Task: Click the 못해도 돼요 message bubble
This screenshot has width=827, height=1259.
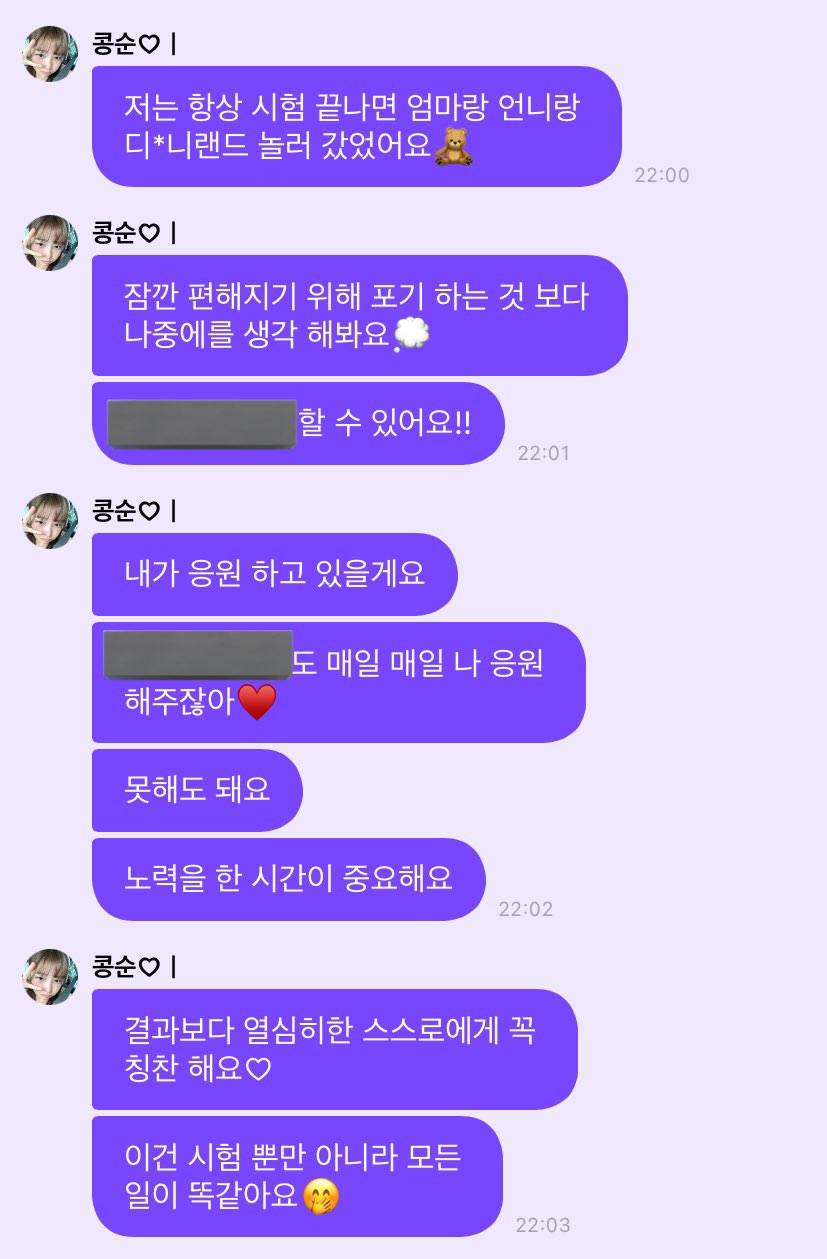Action: [x=196, y=791]
